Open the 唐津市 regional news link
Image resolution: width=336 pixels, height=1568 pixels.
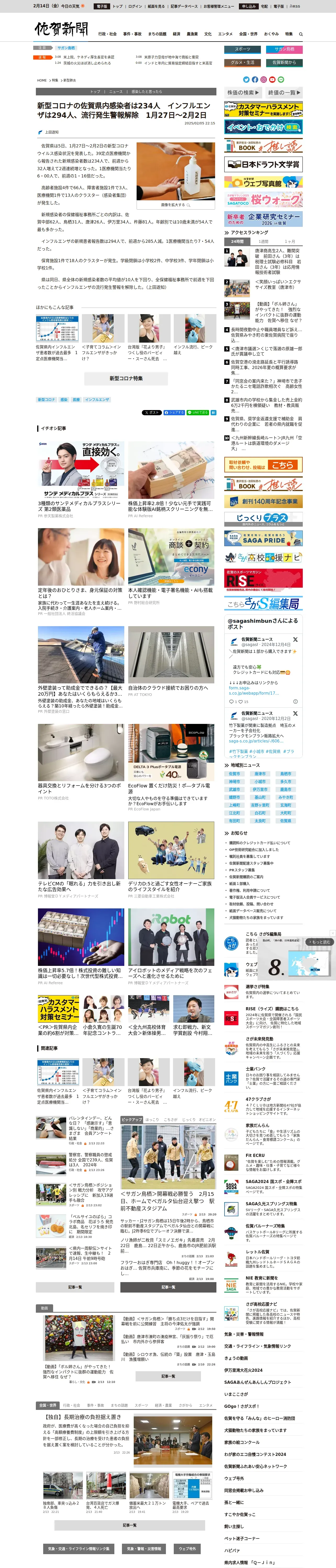[x=260, y=774]
